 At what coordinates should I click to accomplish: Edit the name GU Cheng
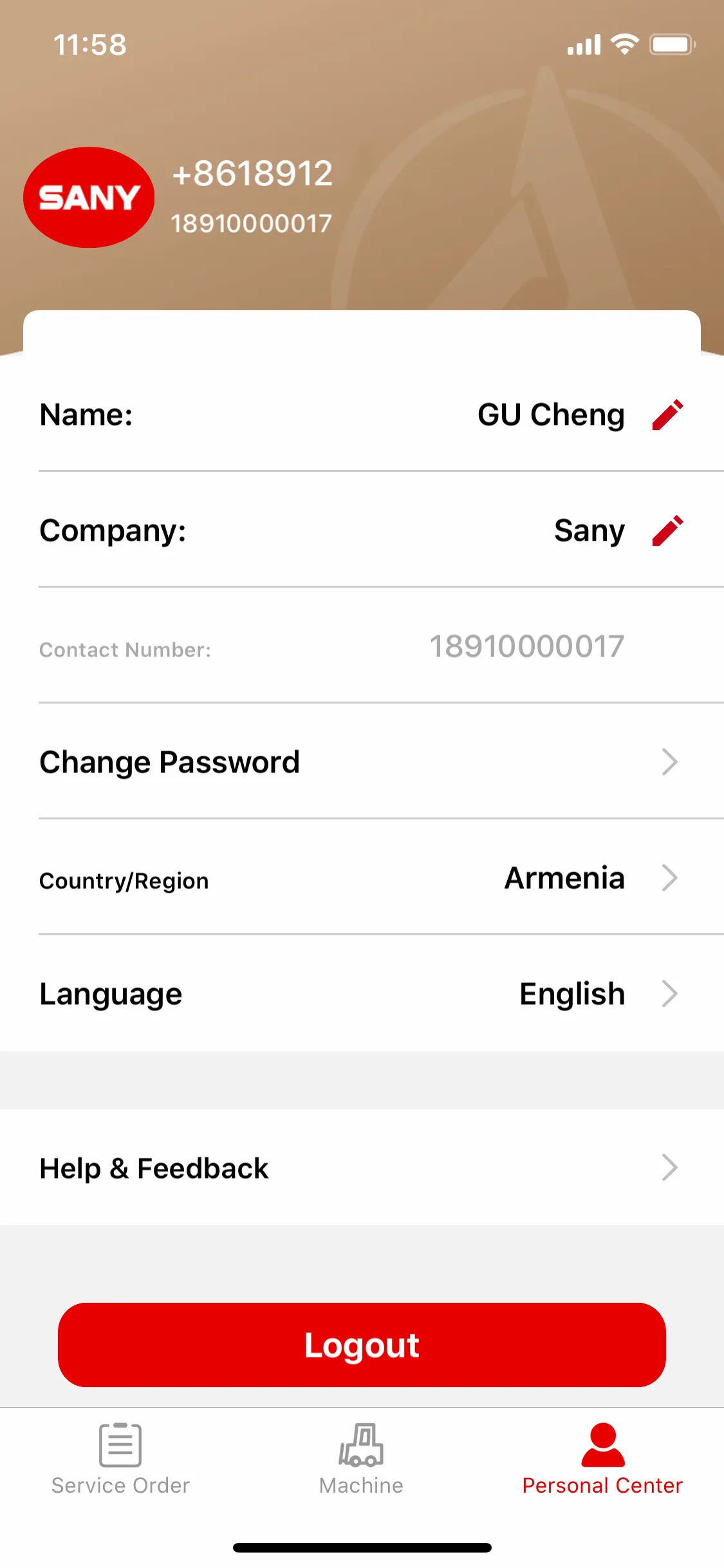(667, 415)
